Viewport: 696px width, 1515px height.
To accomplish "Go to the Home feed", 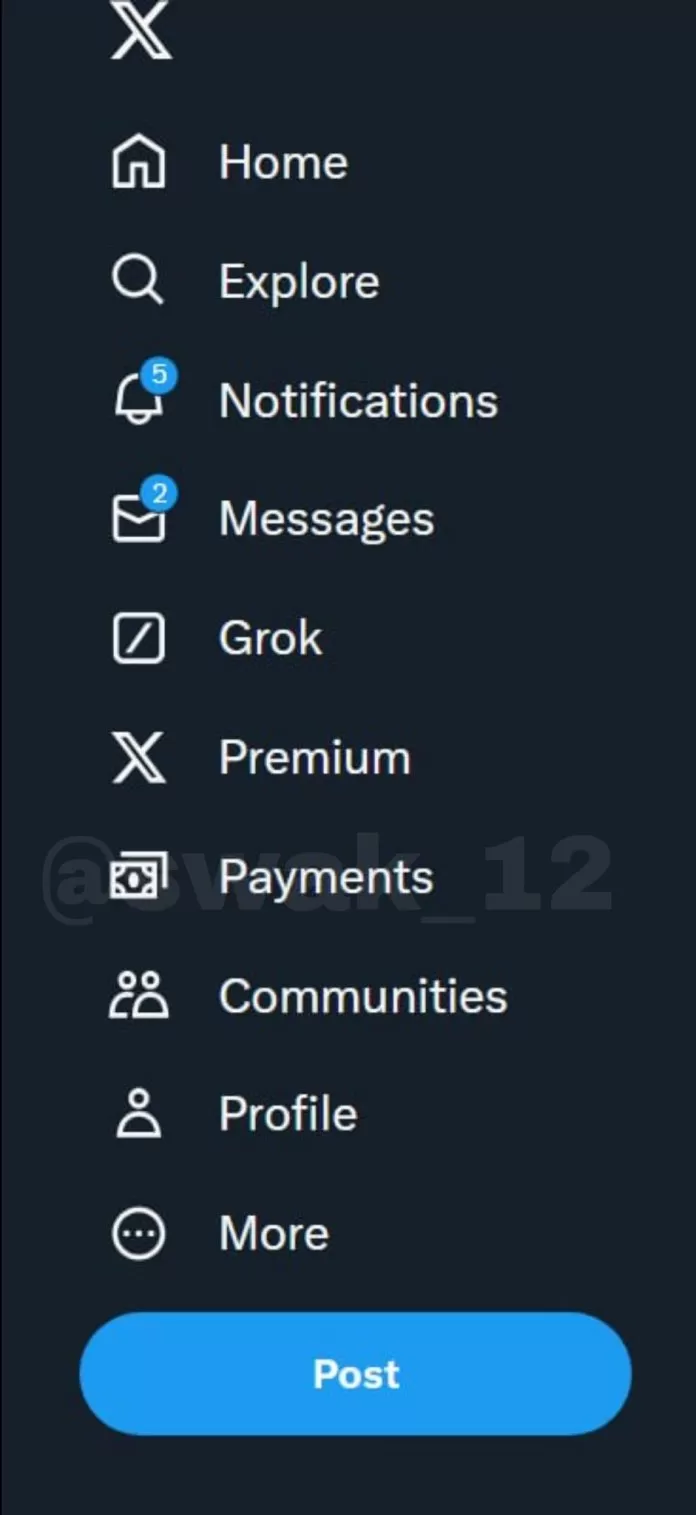I will 230,162.
